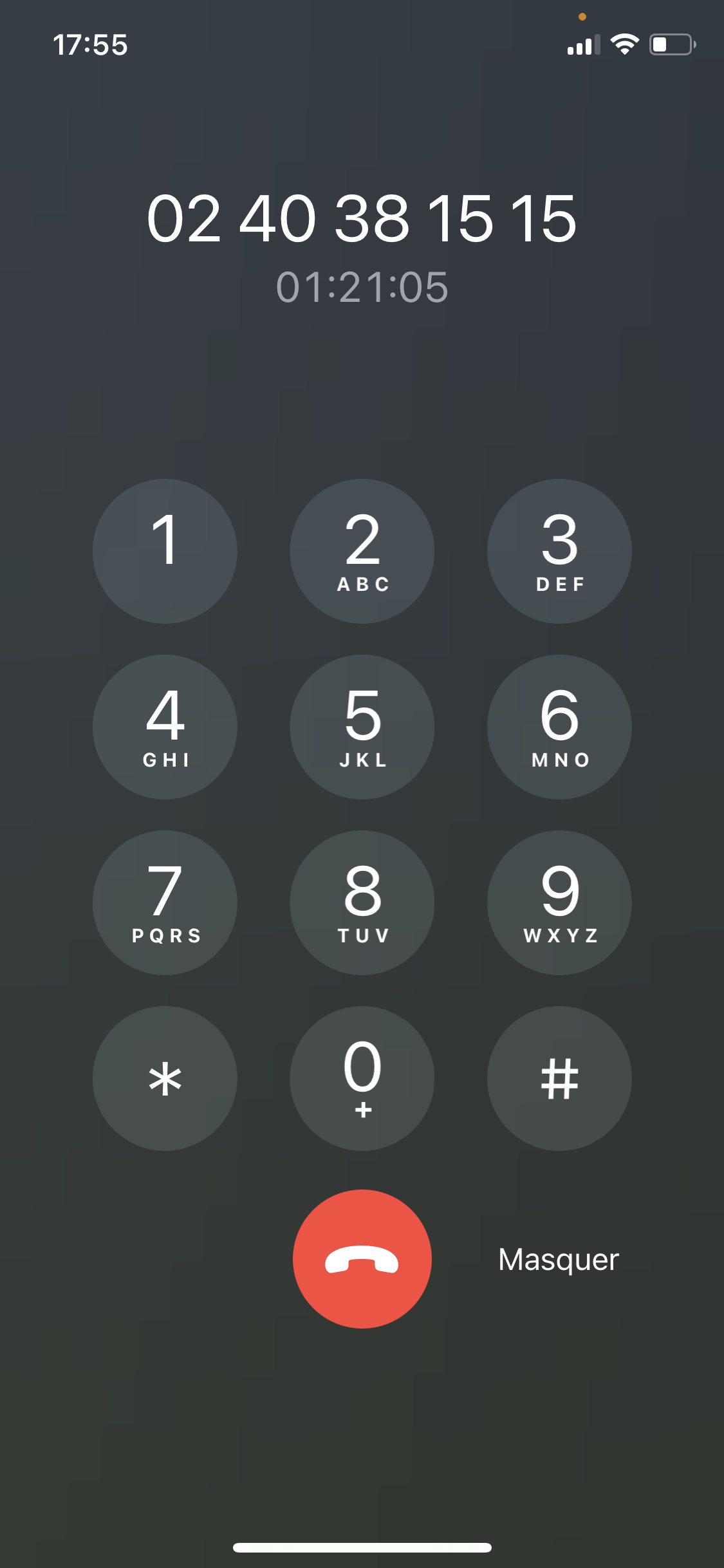Select the 9 WXYZ key
Viewport: 724px width, 1568px height.
559,902
